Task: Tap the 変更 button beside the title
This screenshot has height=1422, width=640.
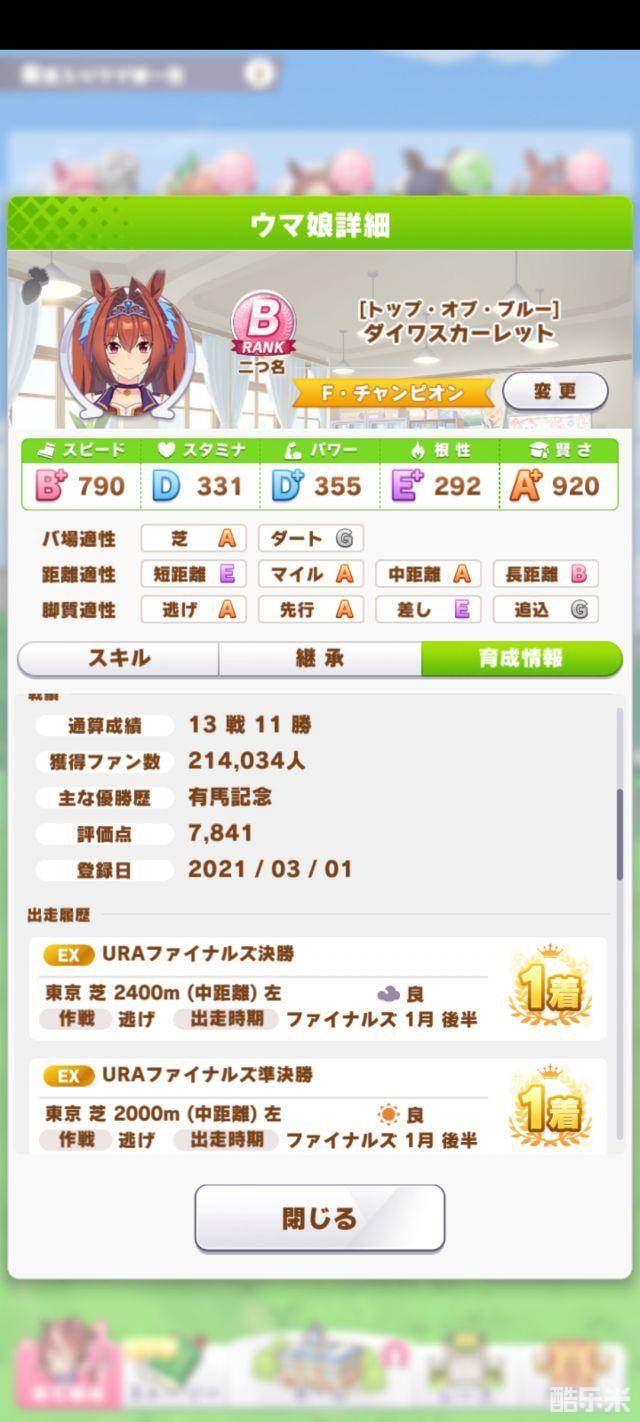Action: click(x=554, y=391)
